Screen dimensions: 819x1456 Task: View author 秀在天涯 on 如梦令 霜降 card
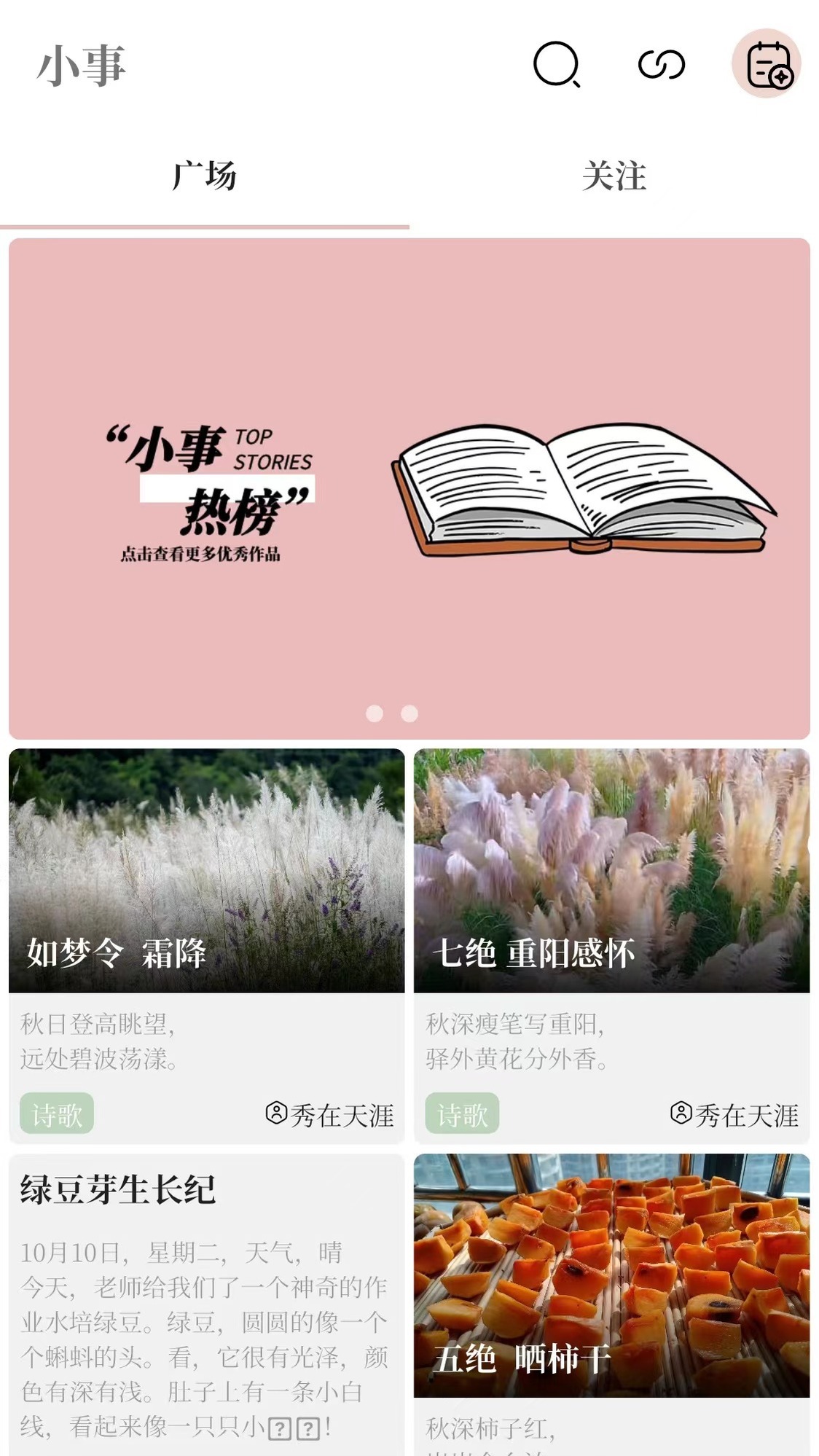(330, 1115)
